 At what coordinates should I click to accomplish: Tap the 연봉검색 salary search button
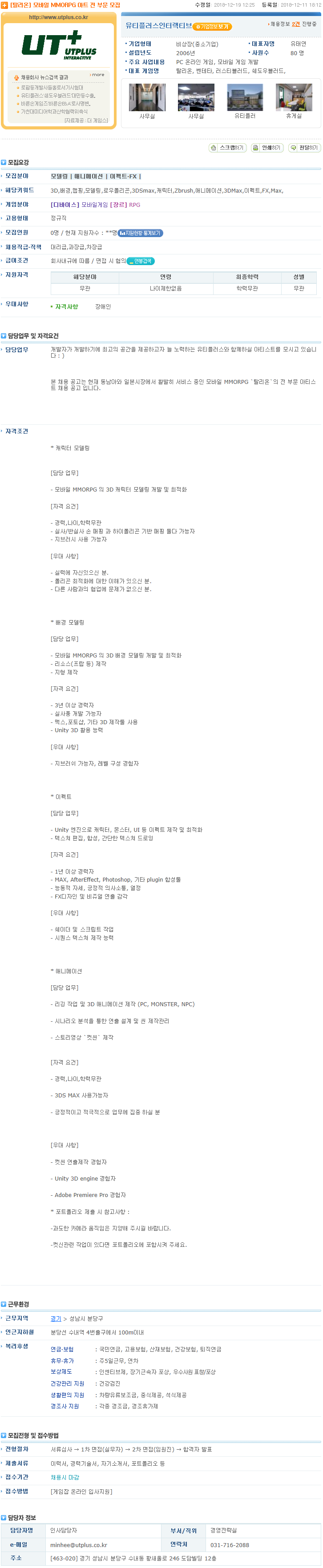pos(141,261)
